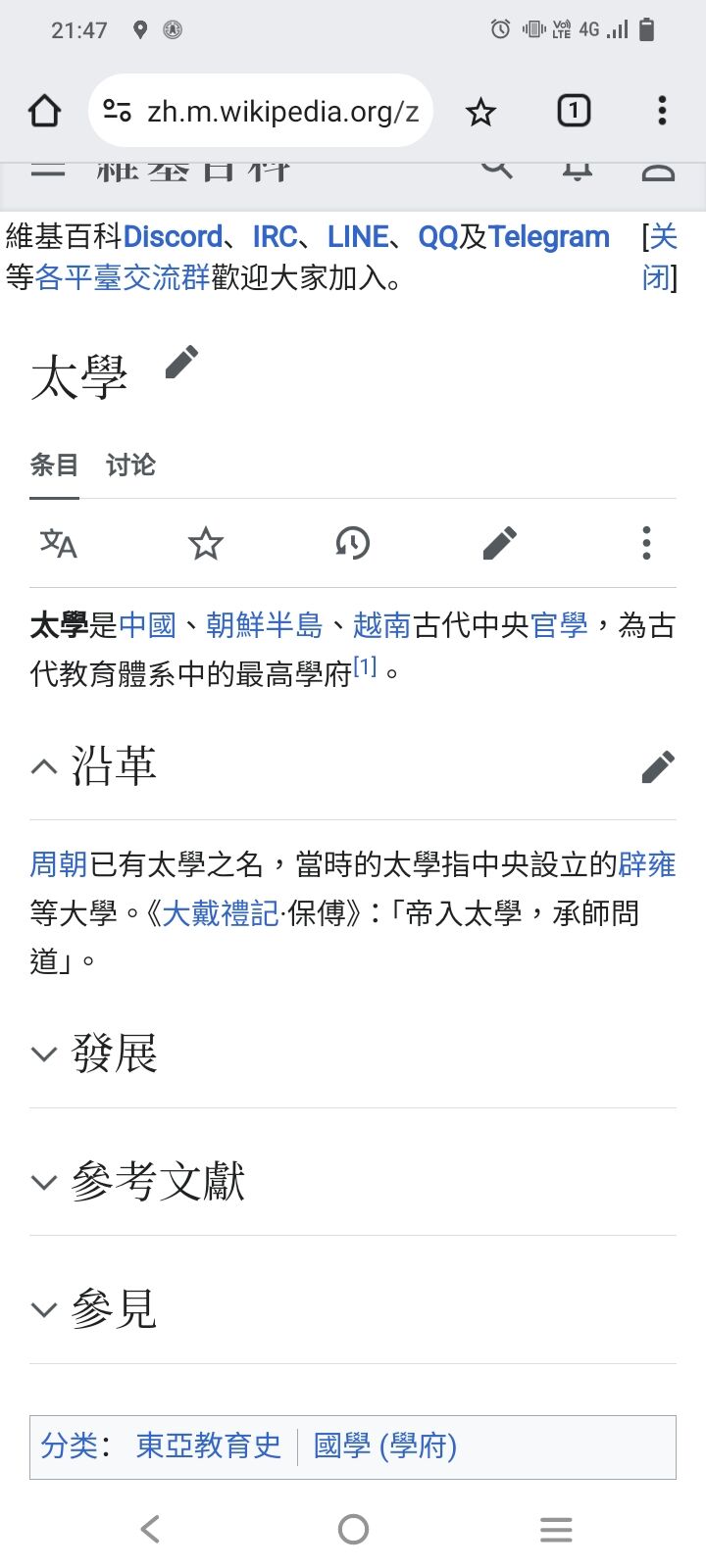Open Chrome's tab switcher
The image size is (706, 1568).
575,111
